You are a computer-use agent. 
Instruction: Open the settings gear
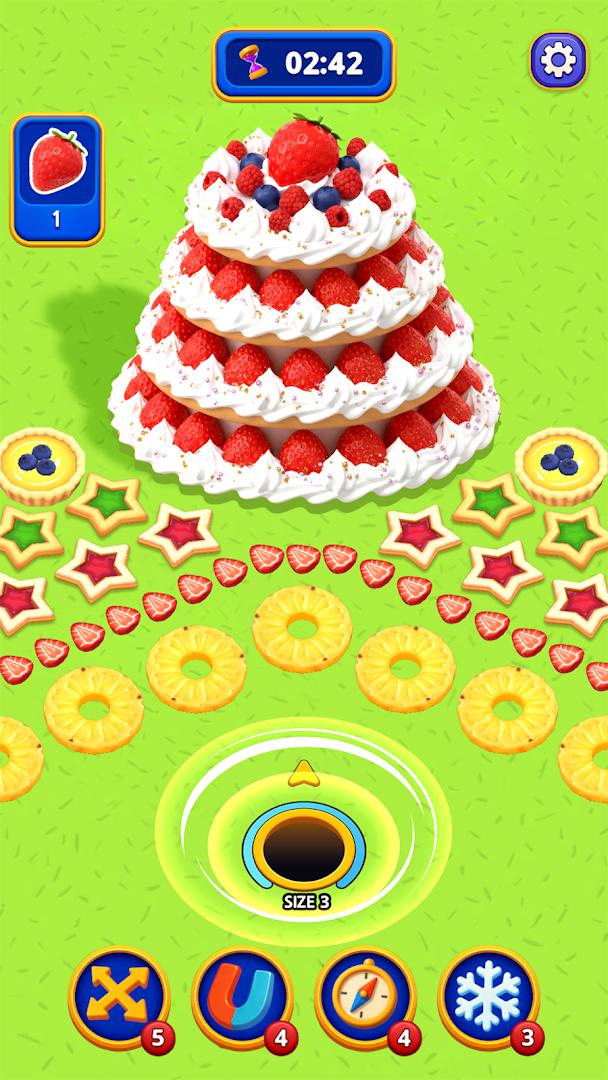[557, 62]
